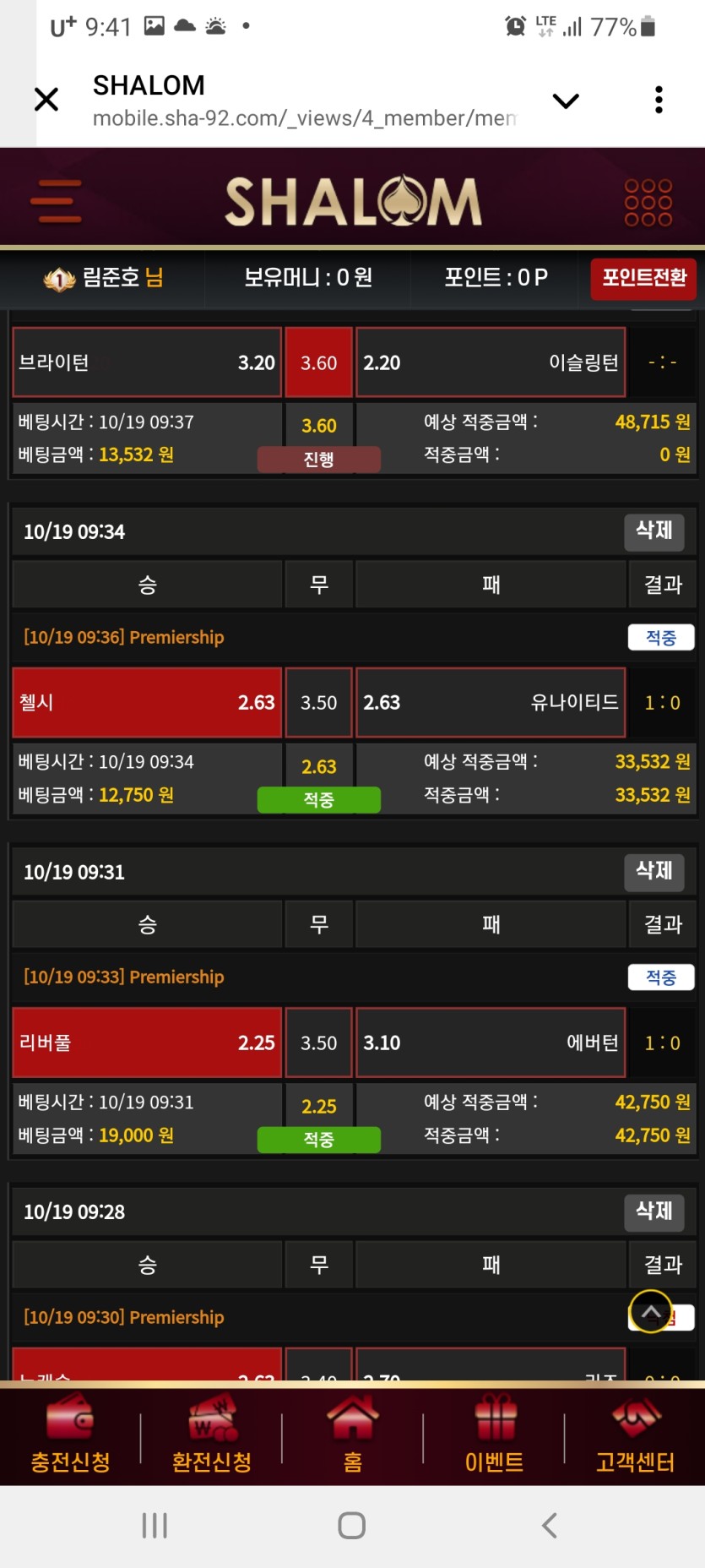Tap the 포인트전환 button
The height and width of the screenshot is (1568, 705).
[643, 278]
